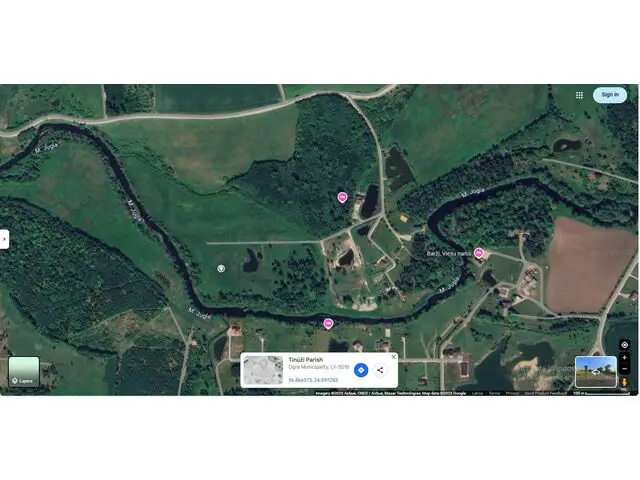This screenshot has height=480, width=640.
Task: Zoom out of the map
Action: coord(625,369)
